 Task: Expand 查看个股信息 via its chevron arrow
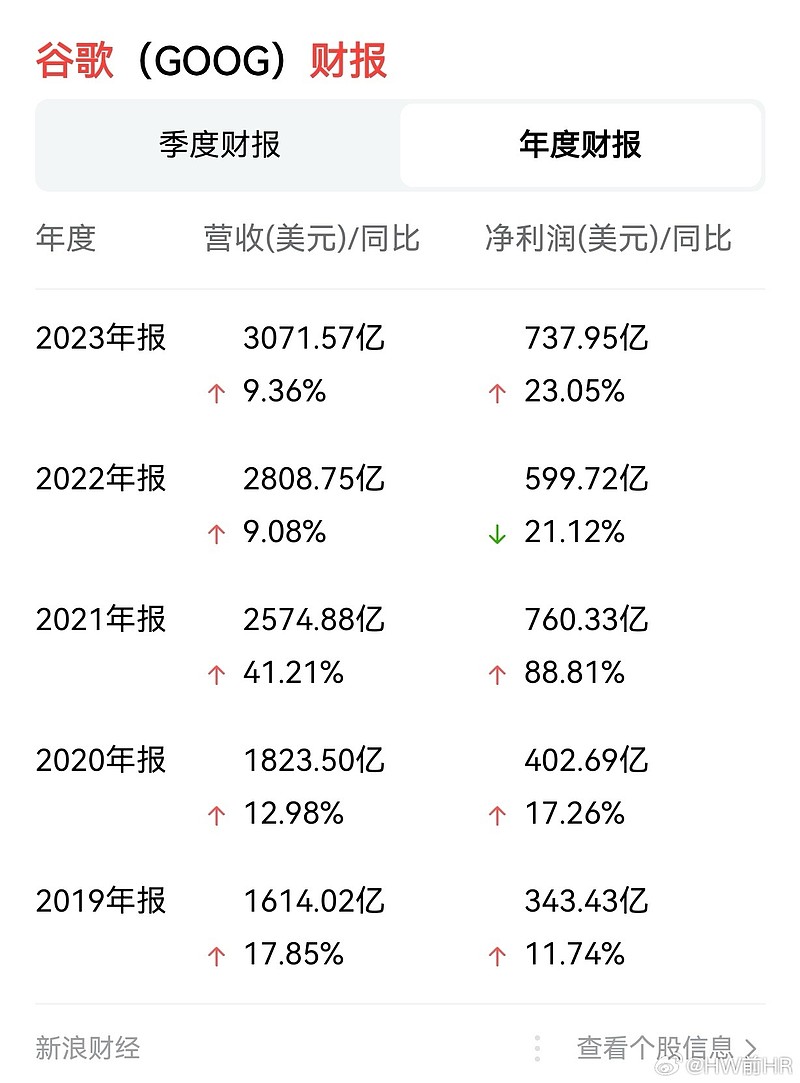pos(752,1044)
